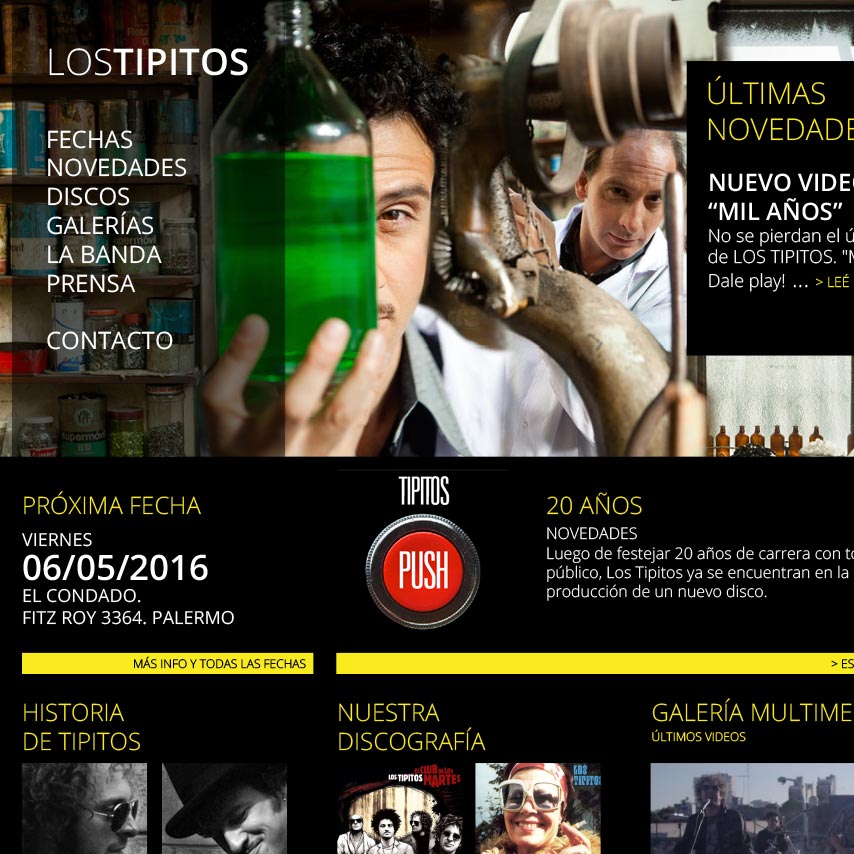Screen dimensions: 854x854
Task: Open the Contacto page
Action: point(109,340)
